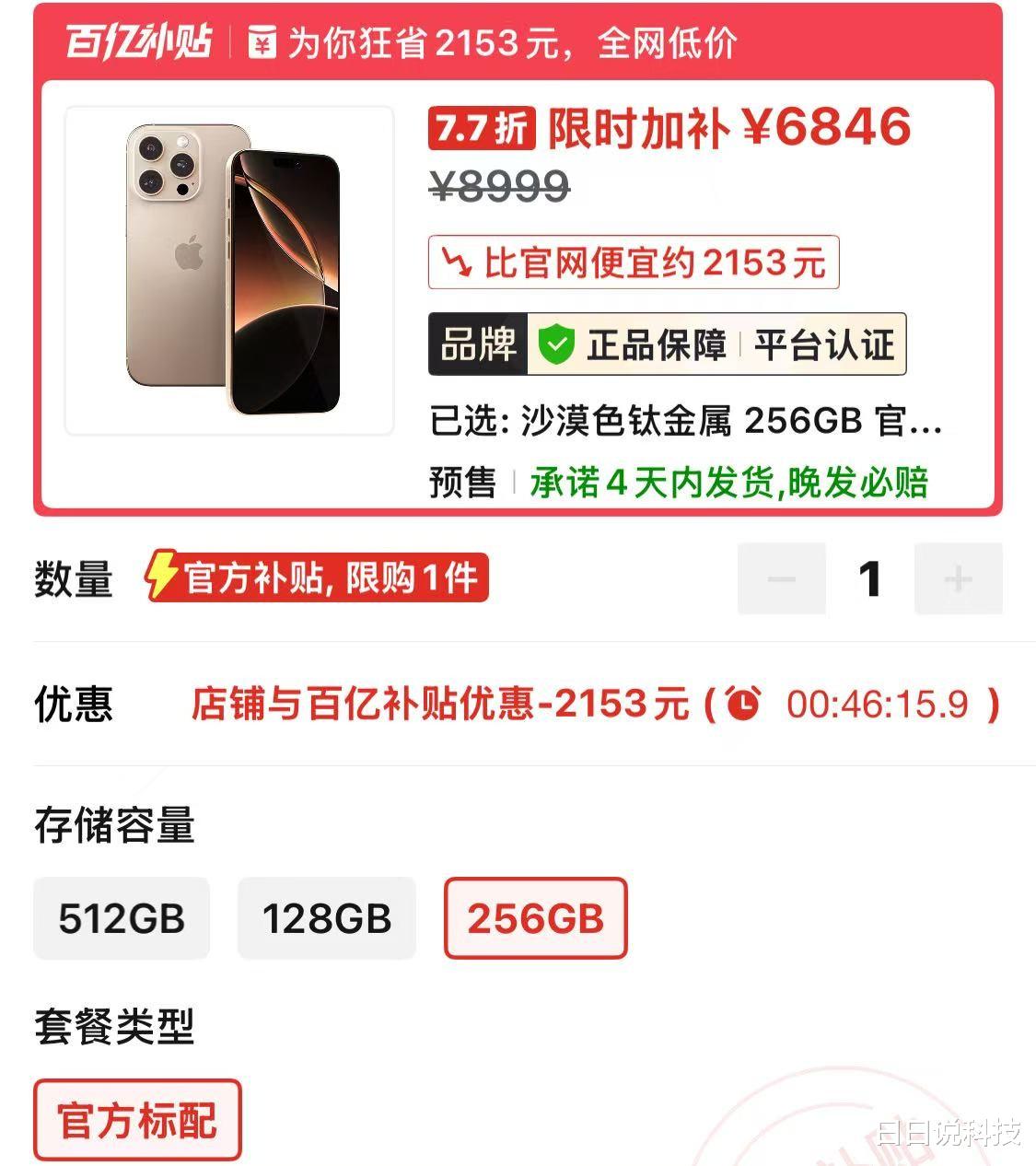The height and width of the screenshot is (1166, 1036).
Task: Increase quantity with the plus button
Action: click(x=958, y=579)
